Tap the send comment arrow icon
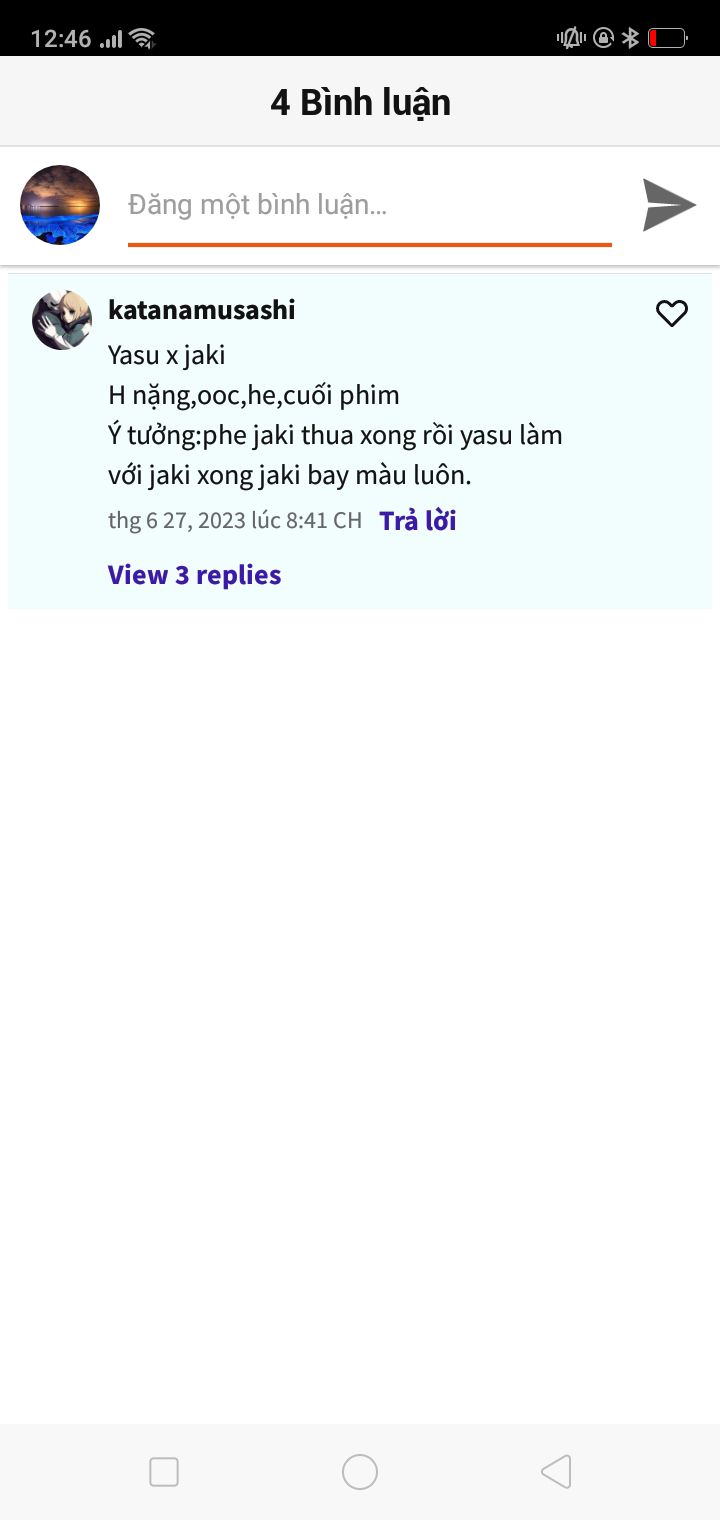The image size is (720, 1520). [x=669, y=205]
